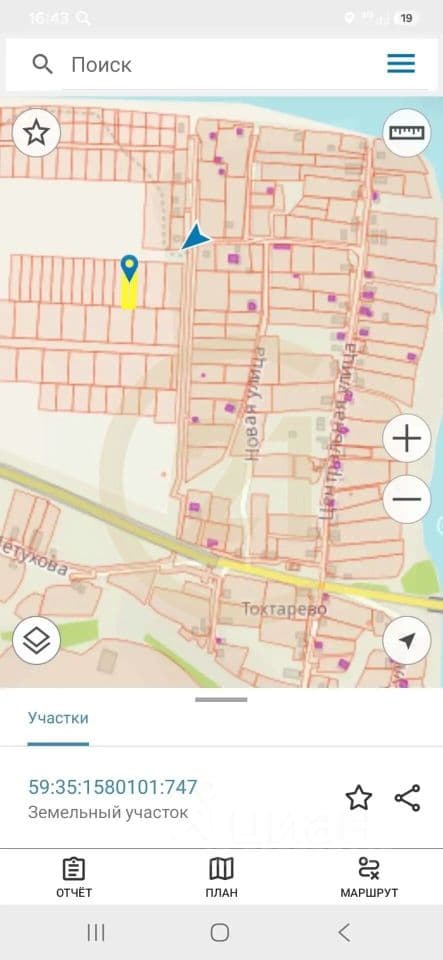Go to the system home screen

click(220, 932)
